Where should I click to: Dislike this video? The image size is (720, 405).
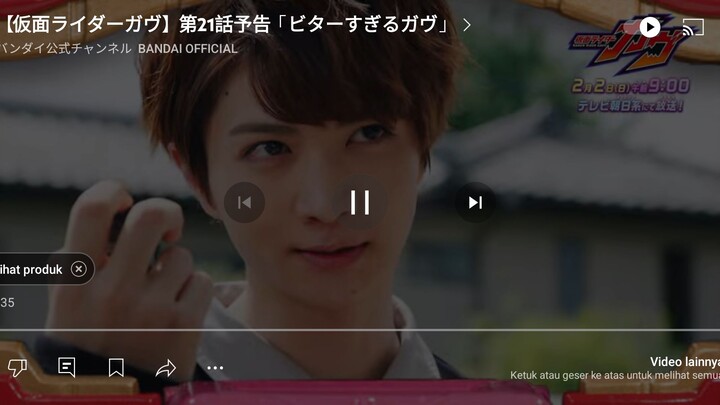pos(17,367)
